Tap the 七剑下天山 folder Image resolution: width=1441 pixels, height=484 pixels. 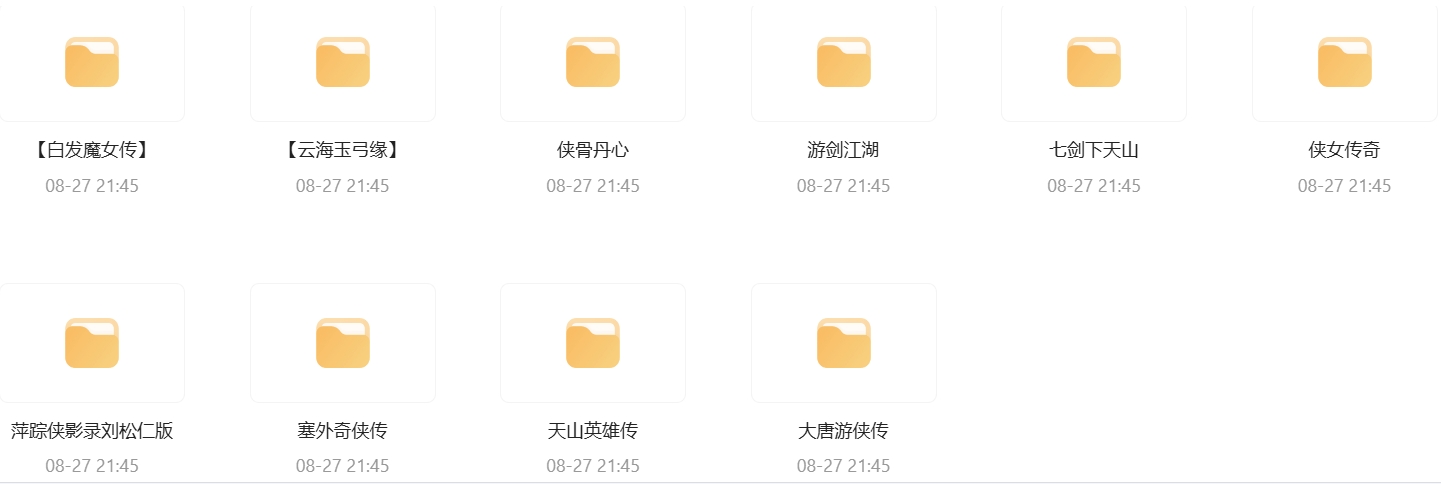coord(1094,62)
